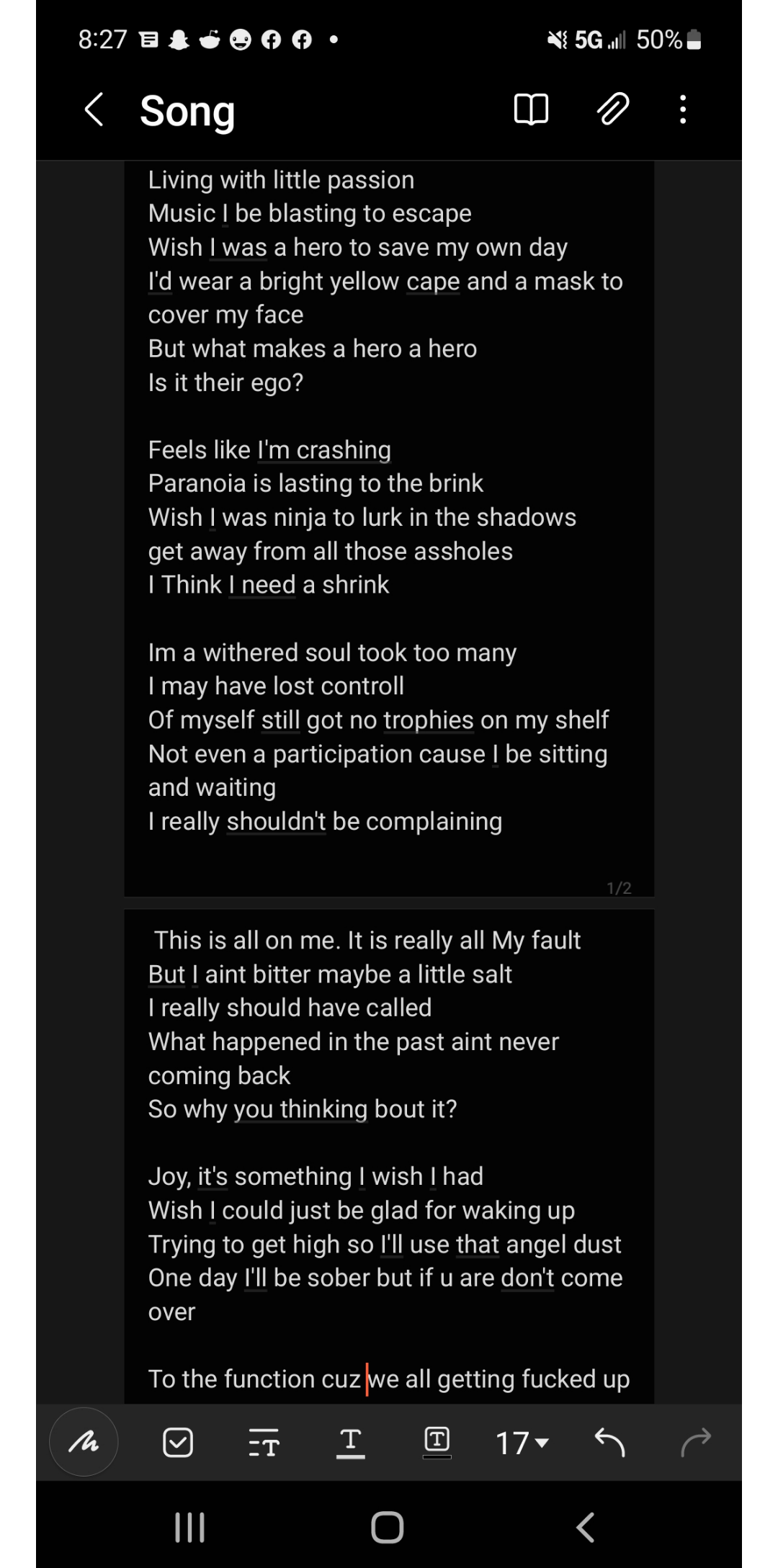This screenshot has width=778, height=1568.
Task: Open the font size 17 dropdown
Action: pyautogui.click(x=520, y=1441)
